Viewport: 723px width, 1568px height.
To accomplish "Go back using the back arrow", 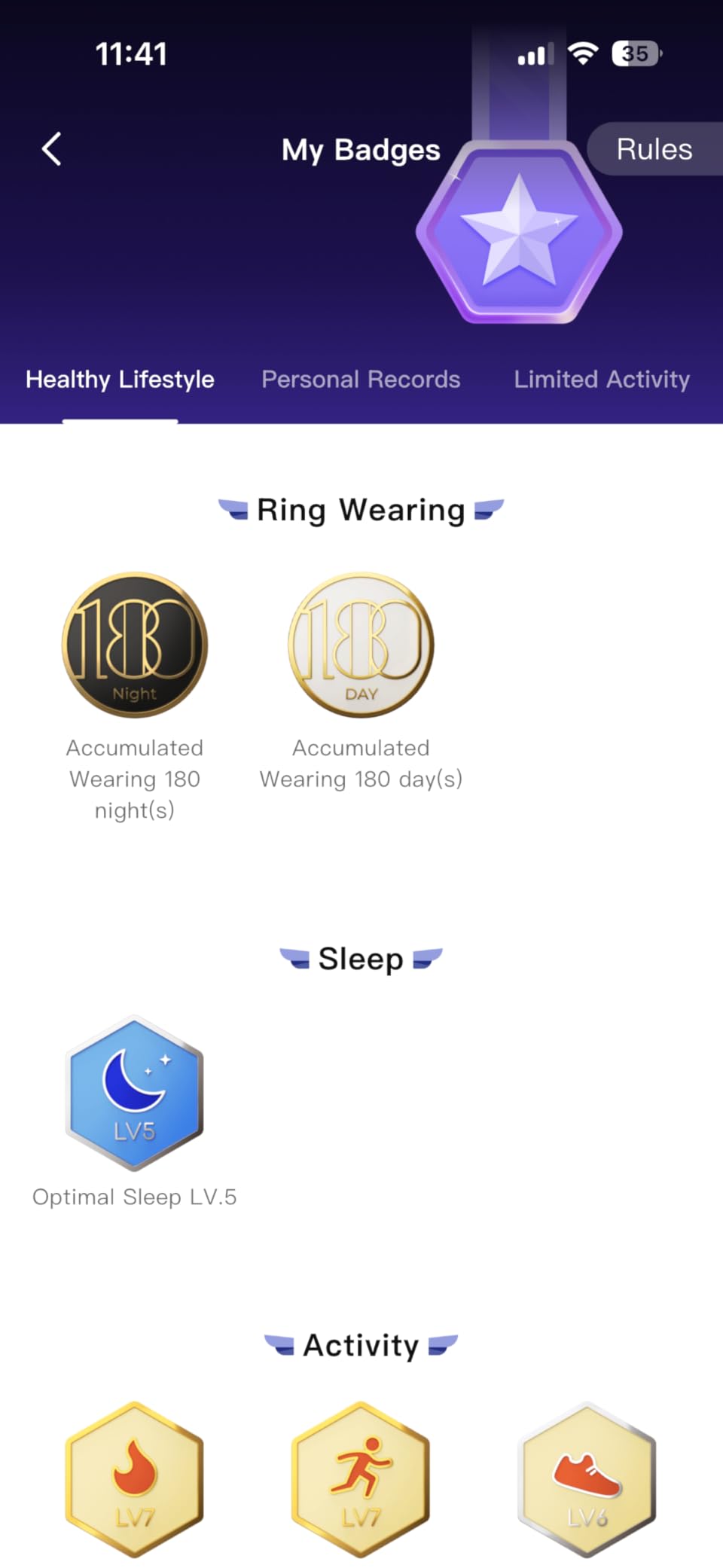I will tap(51, 148).
